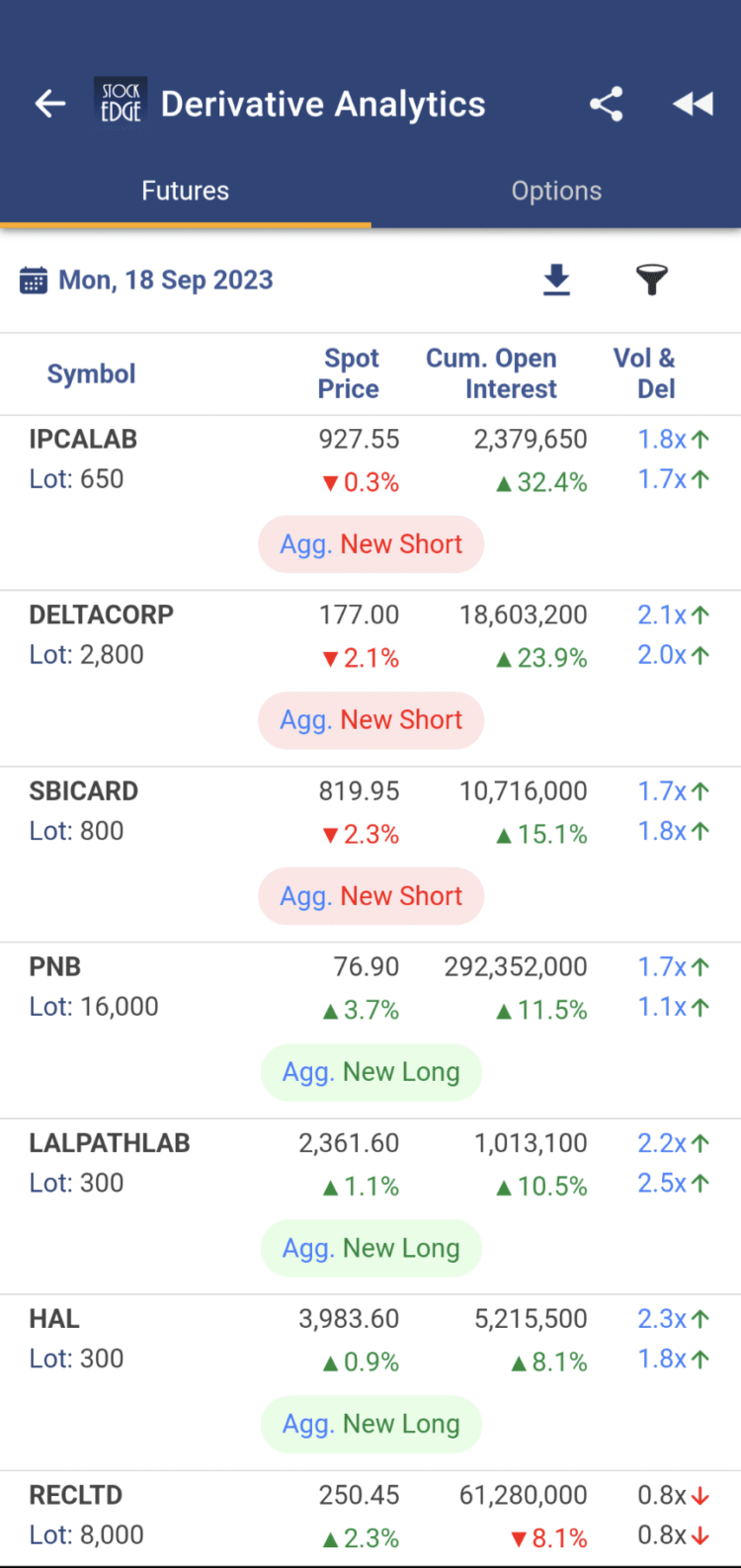Click the download data icon
The image size is (741, 1568).
point(556,280)
